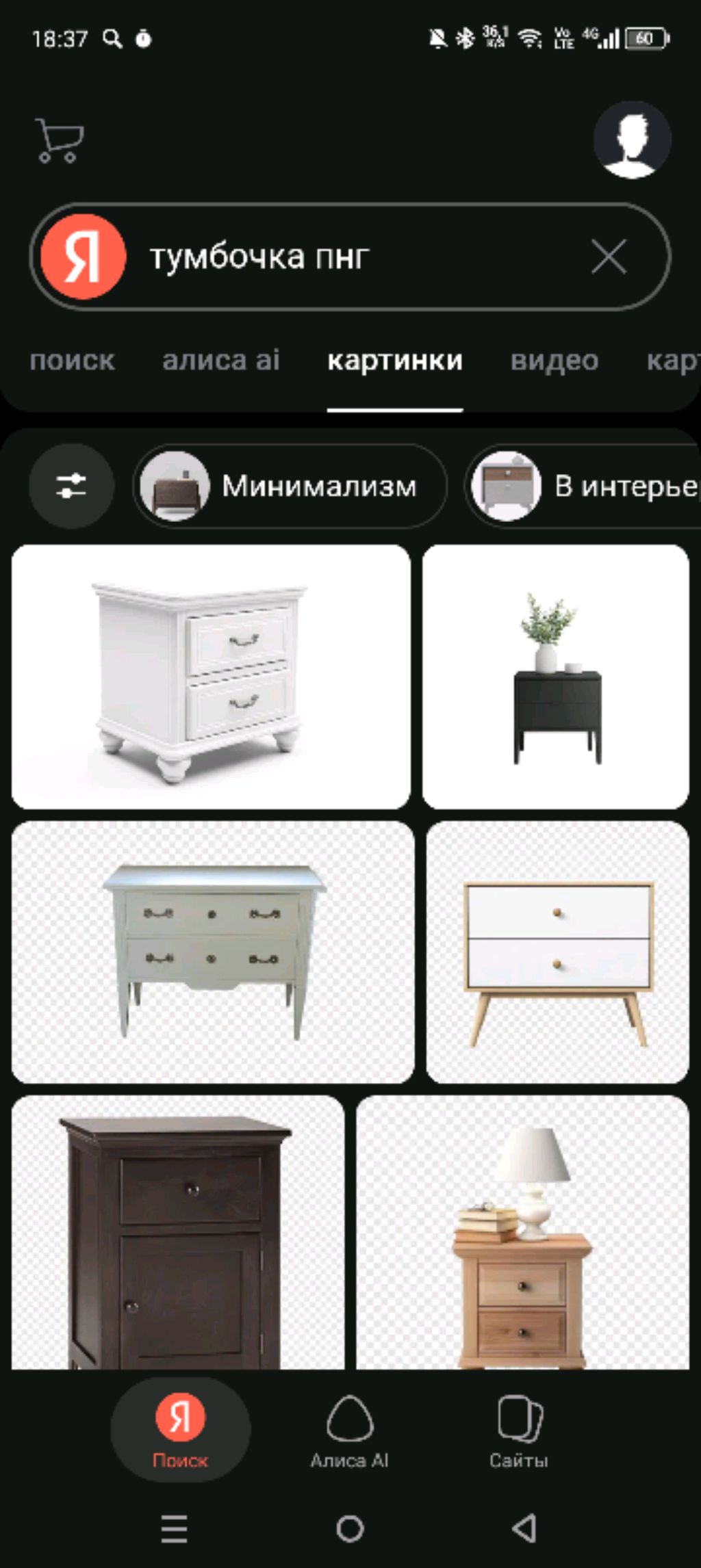This screenshot has width=701, height=1568.
Task: Open the white two-drawer nightstand image
Action: pos(211,677)
